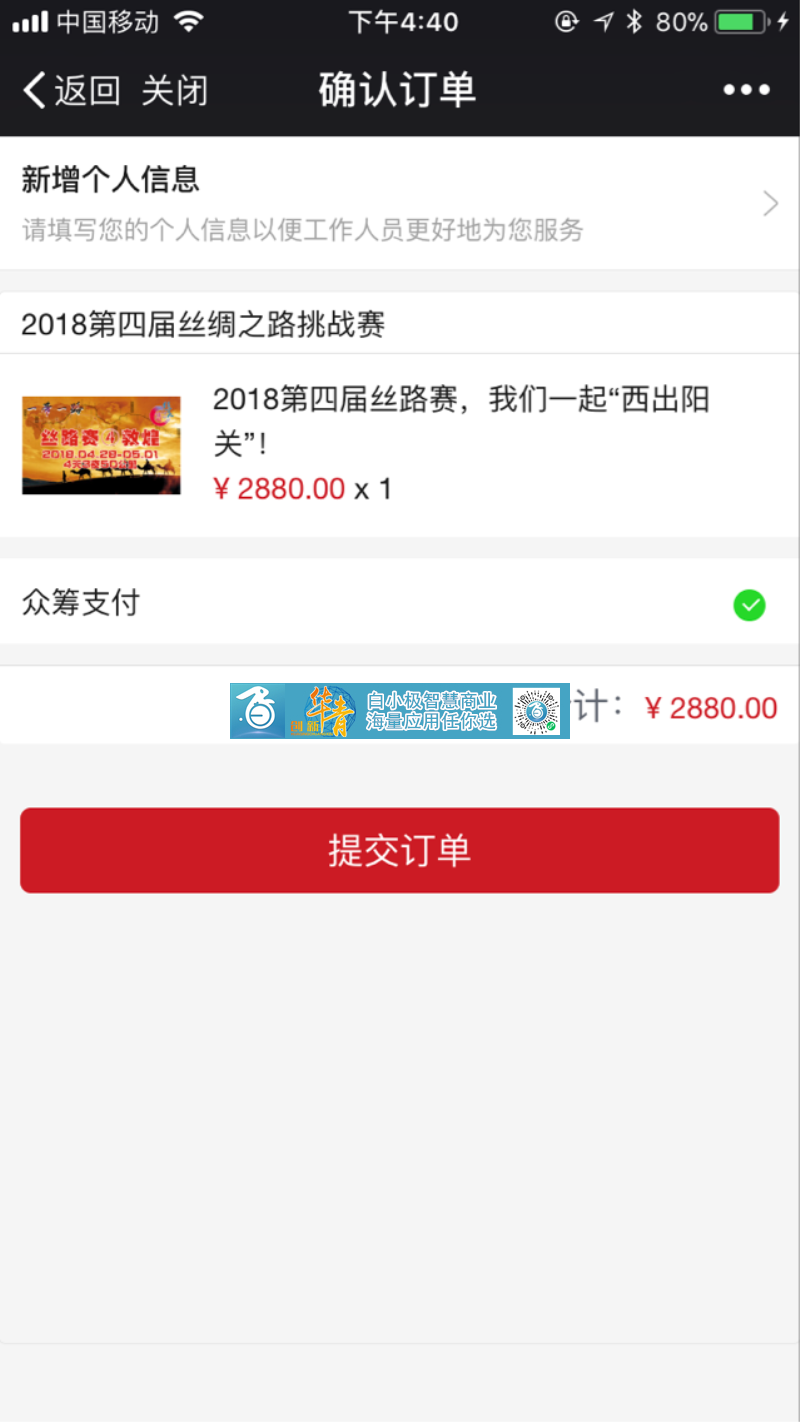Close the page with 关闭
This screenshot has width=800, height=1422.
coord(174,91)
